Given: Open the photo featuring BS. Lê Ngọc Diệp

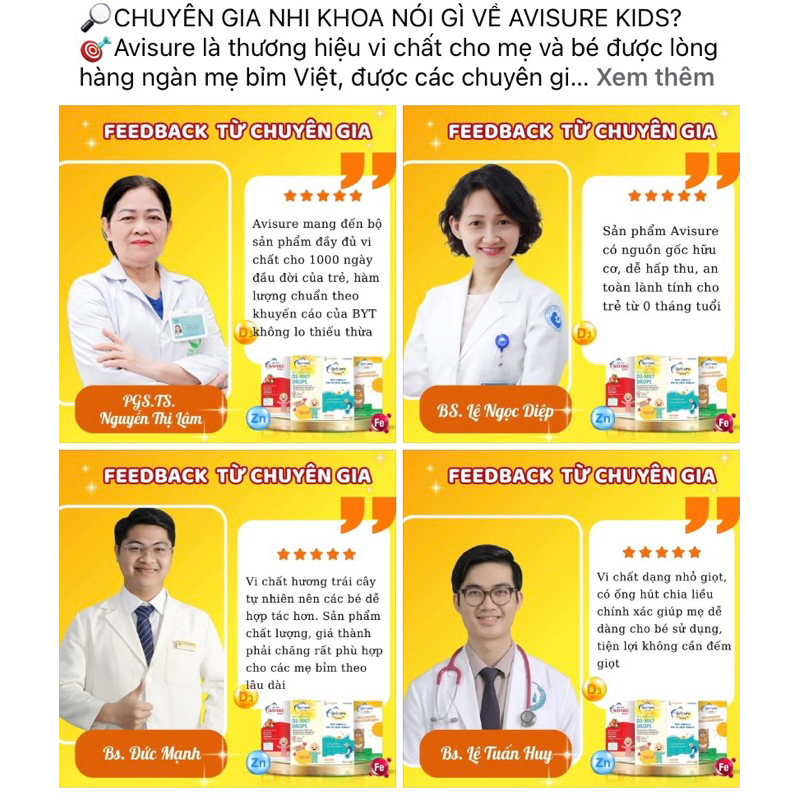Looking at the screenshot, I should (571, 273).
